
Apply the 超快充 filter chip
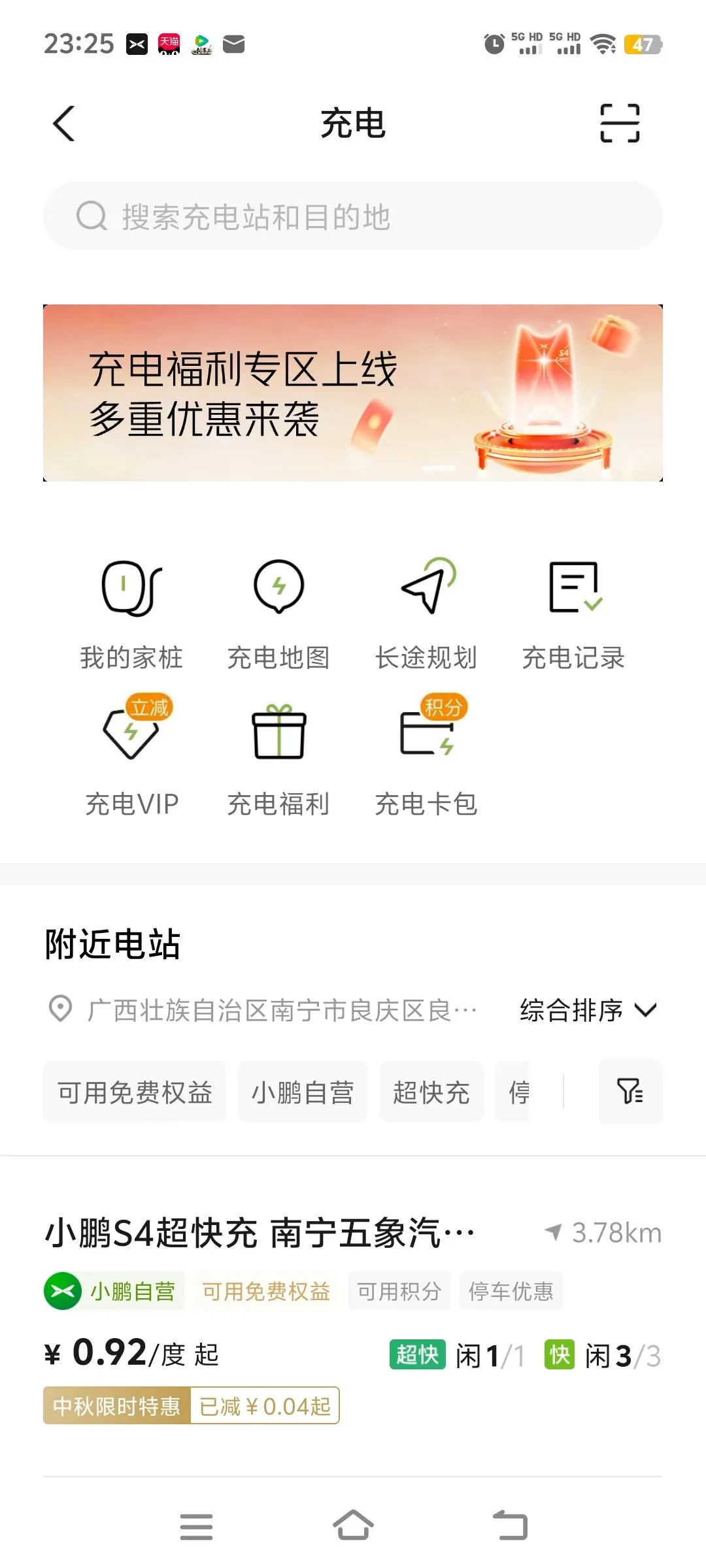pos(431,1092)
